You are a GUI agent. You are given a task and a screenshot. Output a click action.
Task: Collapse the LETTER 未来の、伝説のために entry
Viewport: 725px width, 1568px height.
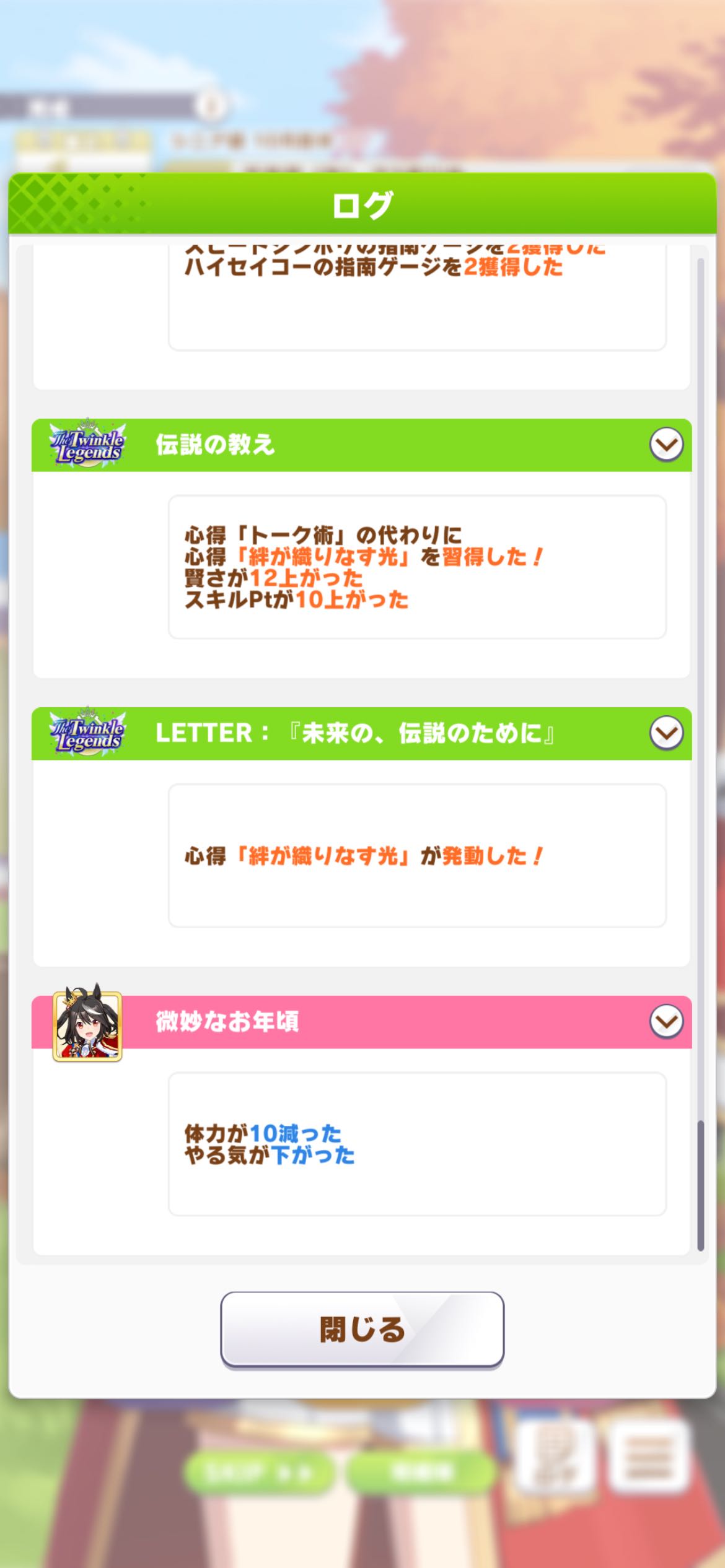pos(666,733)
